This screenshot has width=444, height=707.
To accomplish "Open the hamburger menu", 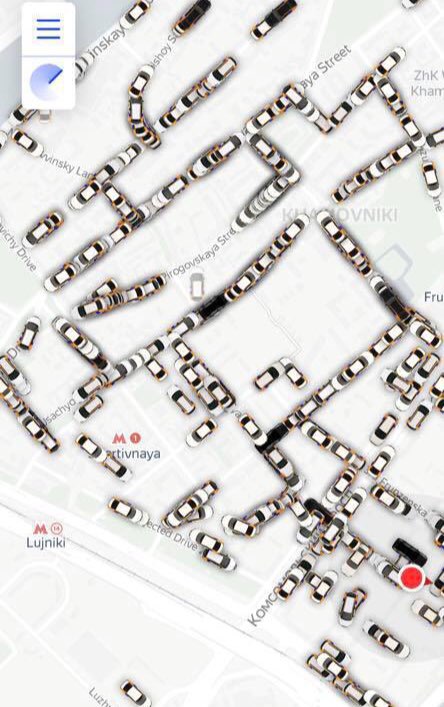I will (48, 29).
